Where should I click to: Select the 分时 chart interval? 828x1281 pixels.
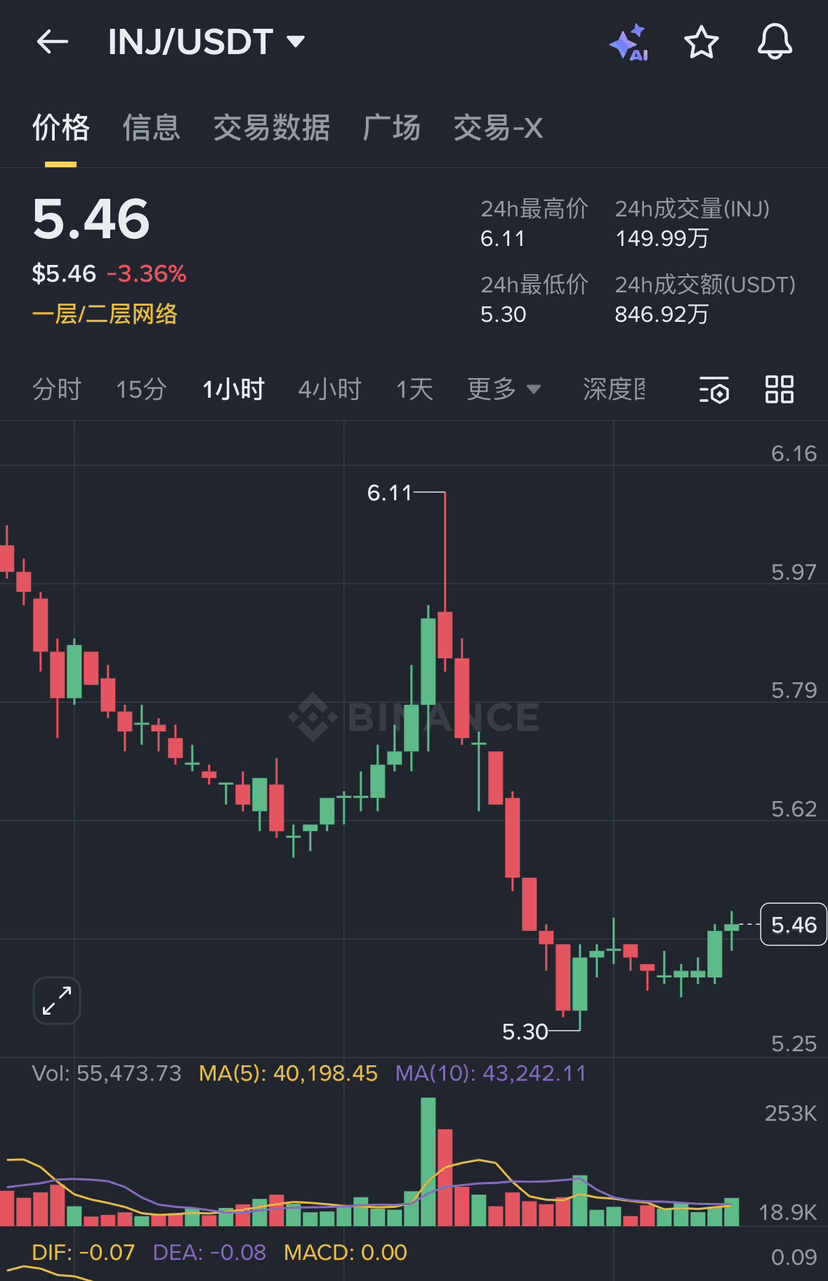56,389
